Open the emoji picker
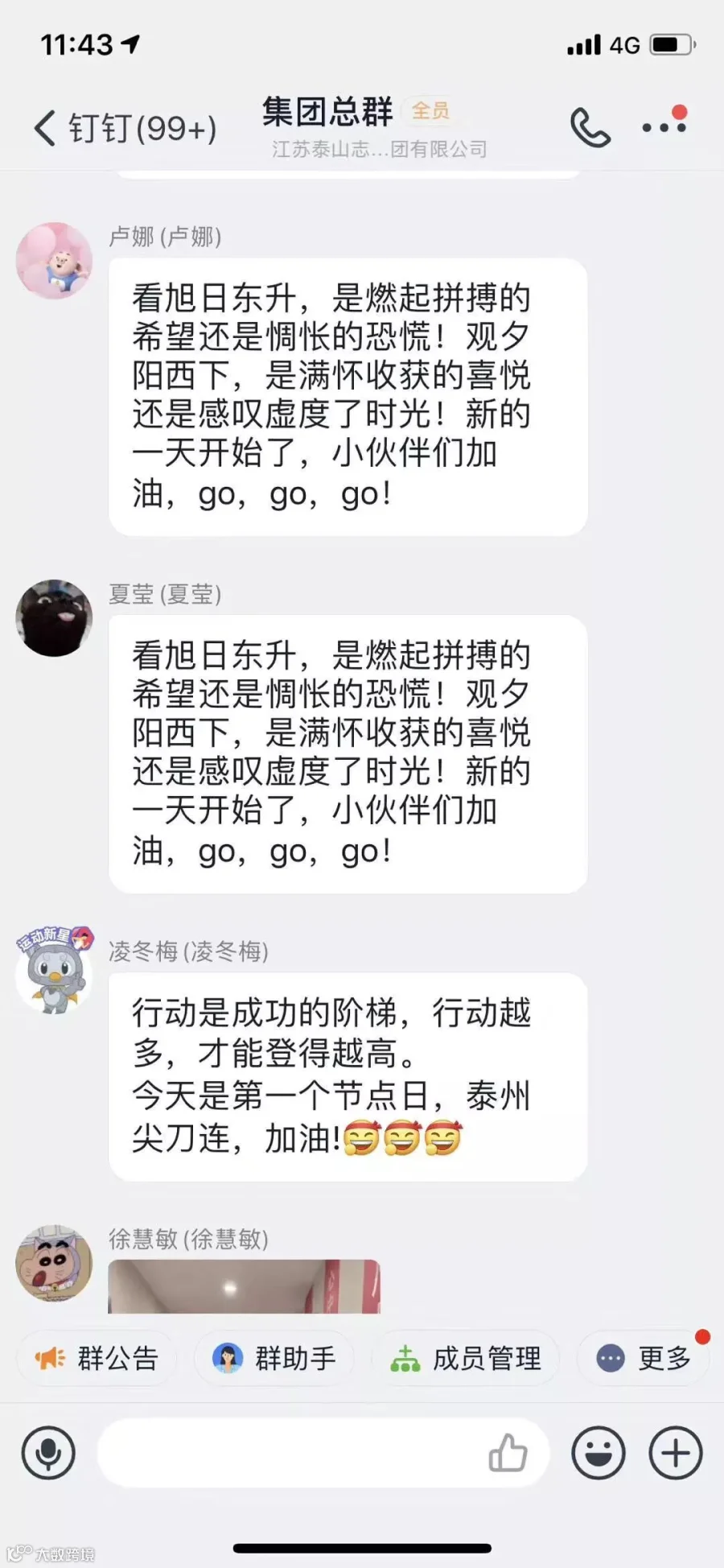 point(599,1453)
